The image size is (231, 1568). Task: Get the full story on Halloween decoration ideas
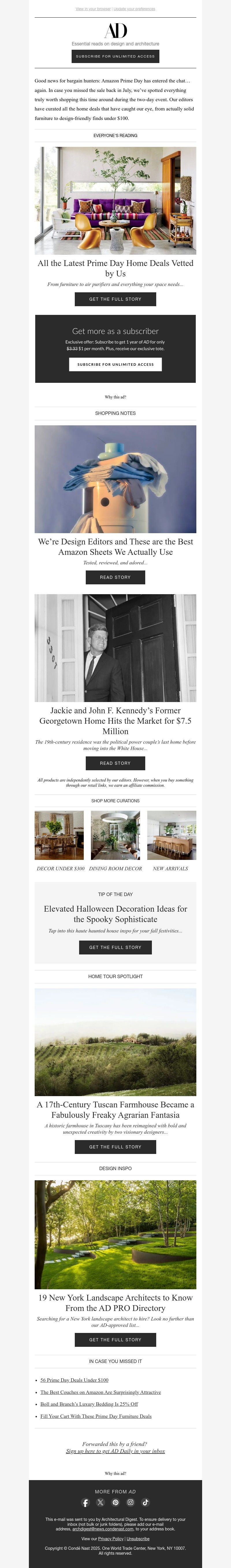(x=115, y=947)
